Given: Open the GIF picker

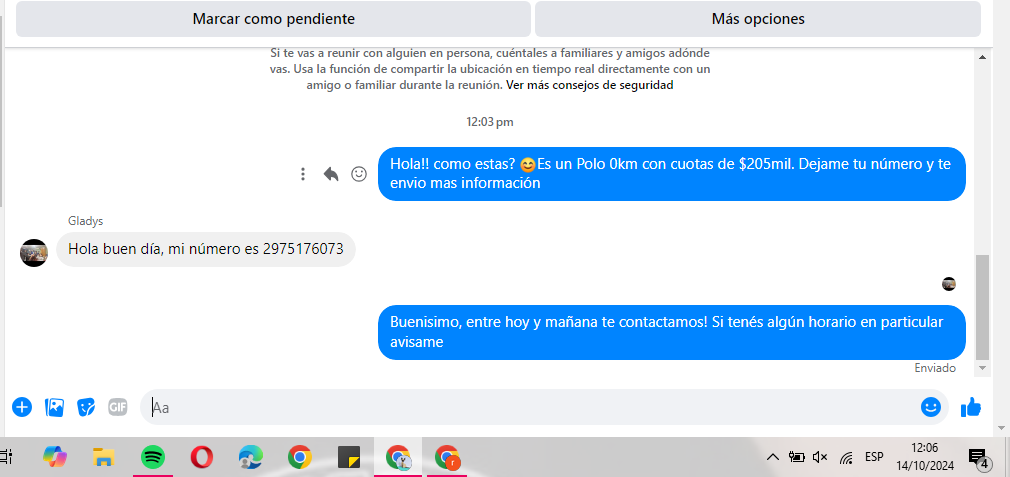Looking at the screenshot, I should click(118, 407).
